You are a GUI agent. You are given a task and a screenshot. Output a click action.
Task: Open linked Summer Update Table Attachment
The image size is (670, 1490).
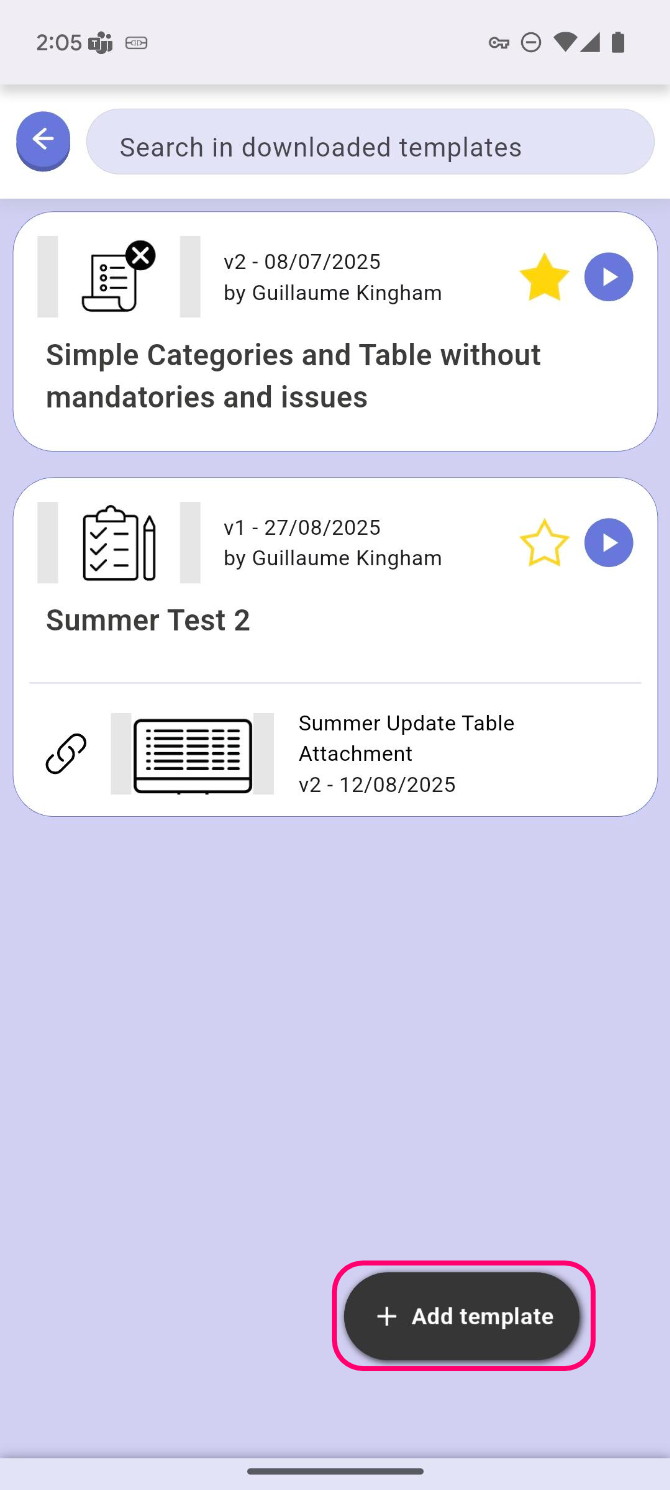tap(405, 753)
